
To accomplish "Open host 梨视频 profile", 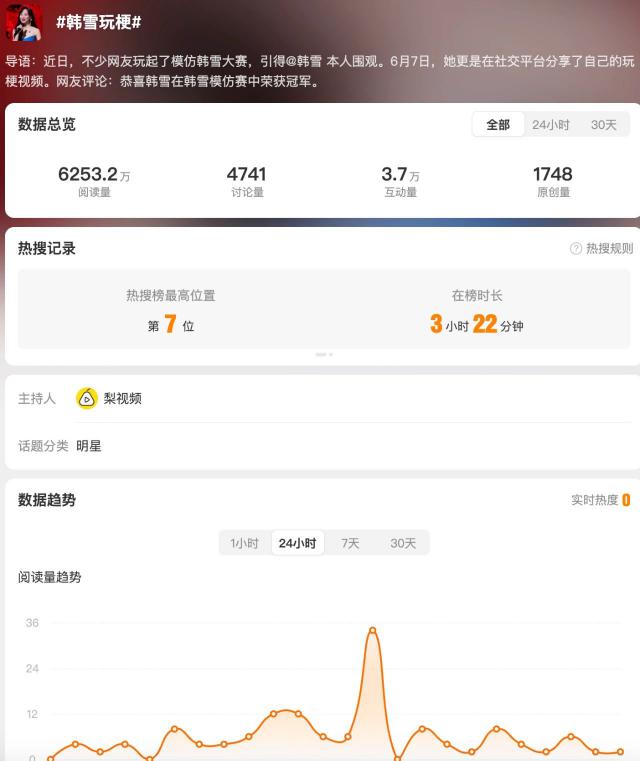I will pos(110,398).
